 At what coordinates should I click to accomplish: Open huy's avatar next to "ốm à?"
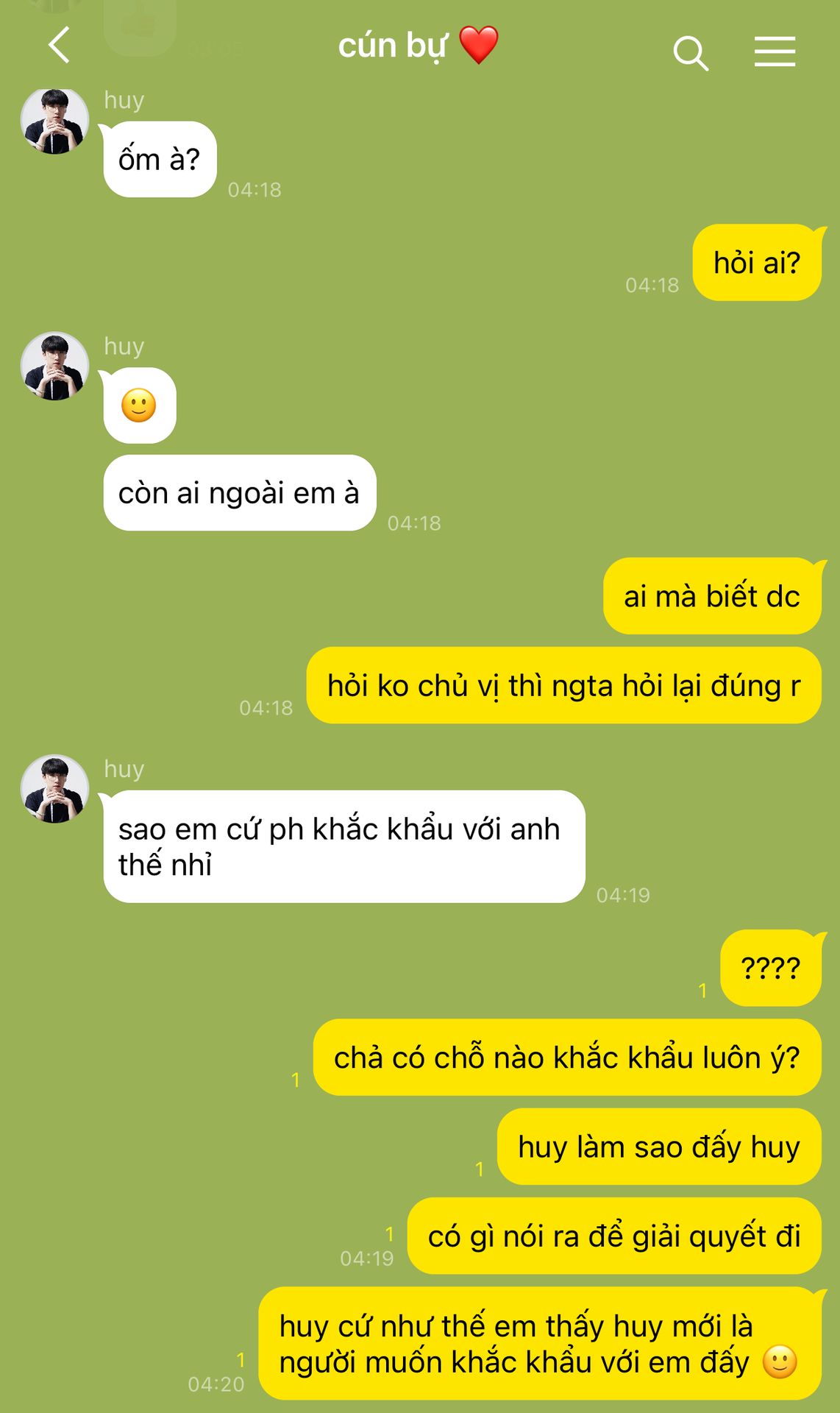(x=54, y=121)
